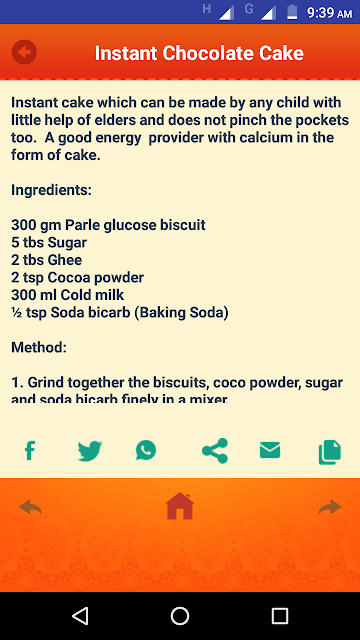Image resolution: width=360 pixels, height=640 pixels.
Task: Go to the next recipe arrow
Action: pyautogui.click(x=330, y=507)
